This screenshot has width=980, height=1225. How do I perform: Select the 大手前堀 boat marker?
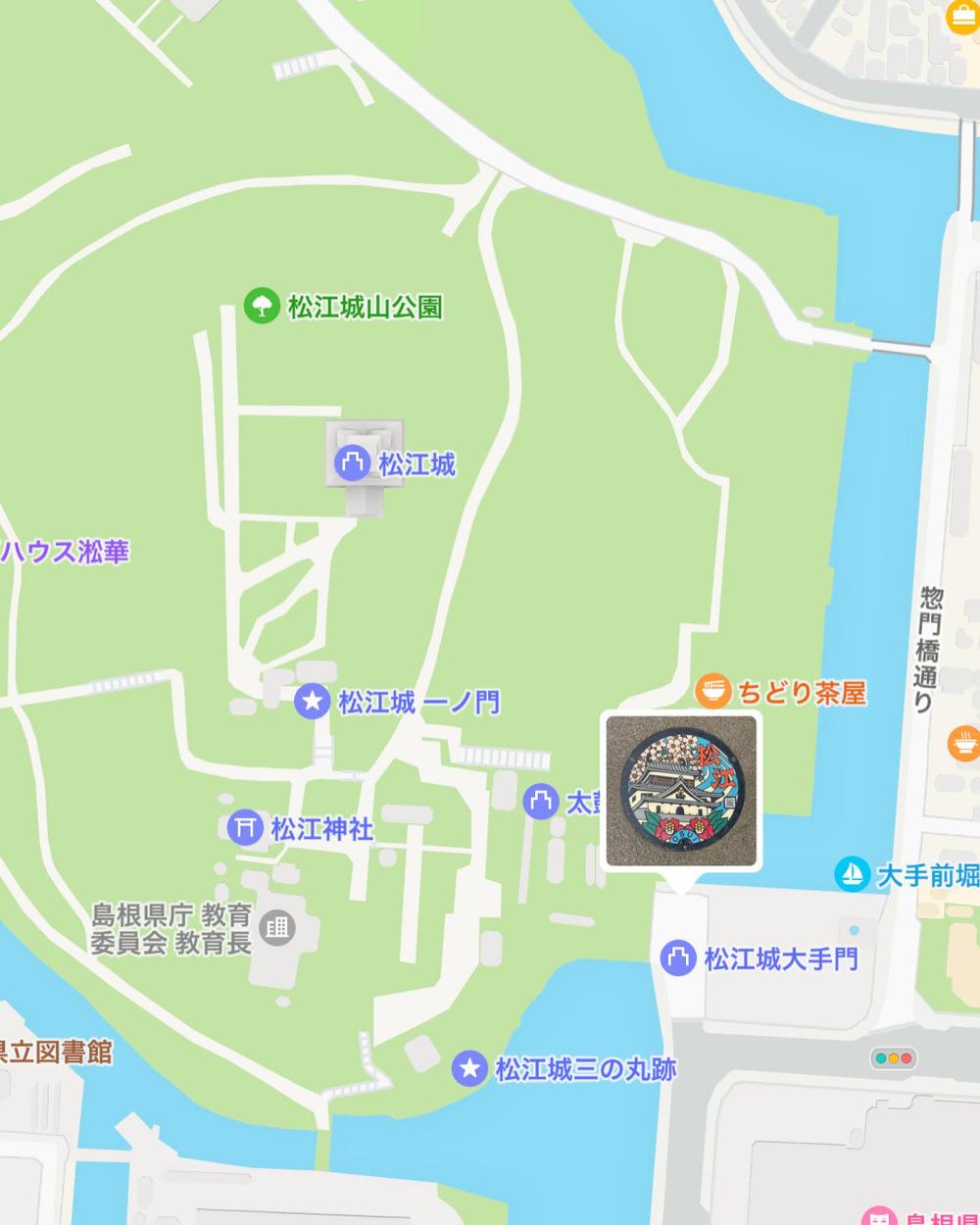[853, 873]
